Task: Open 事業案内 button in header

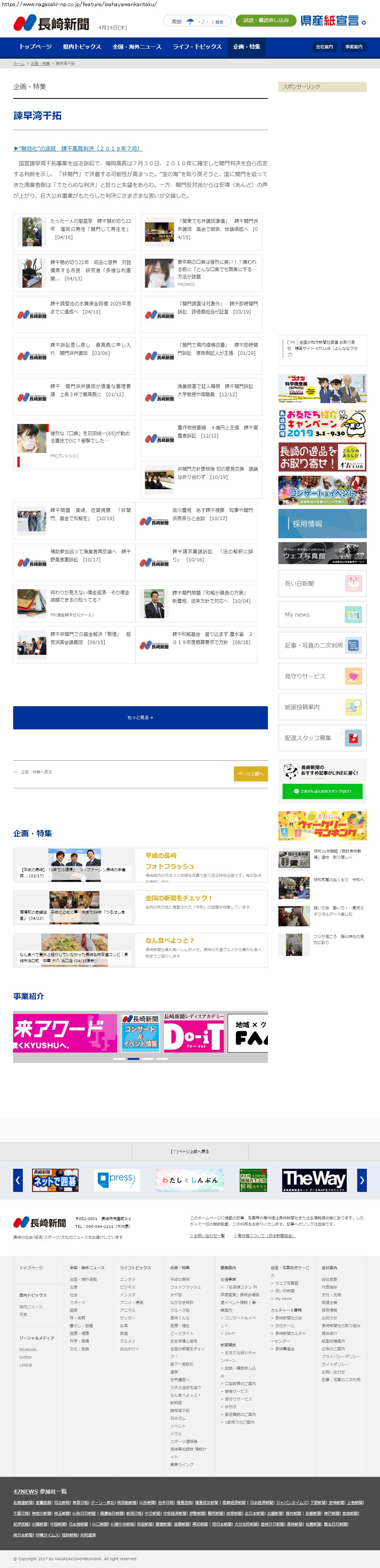Action: tap(353, 47)
